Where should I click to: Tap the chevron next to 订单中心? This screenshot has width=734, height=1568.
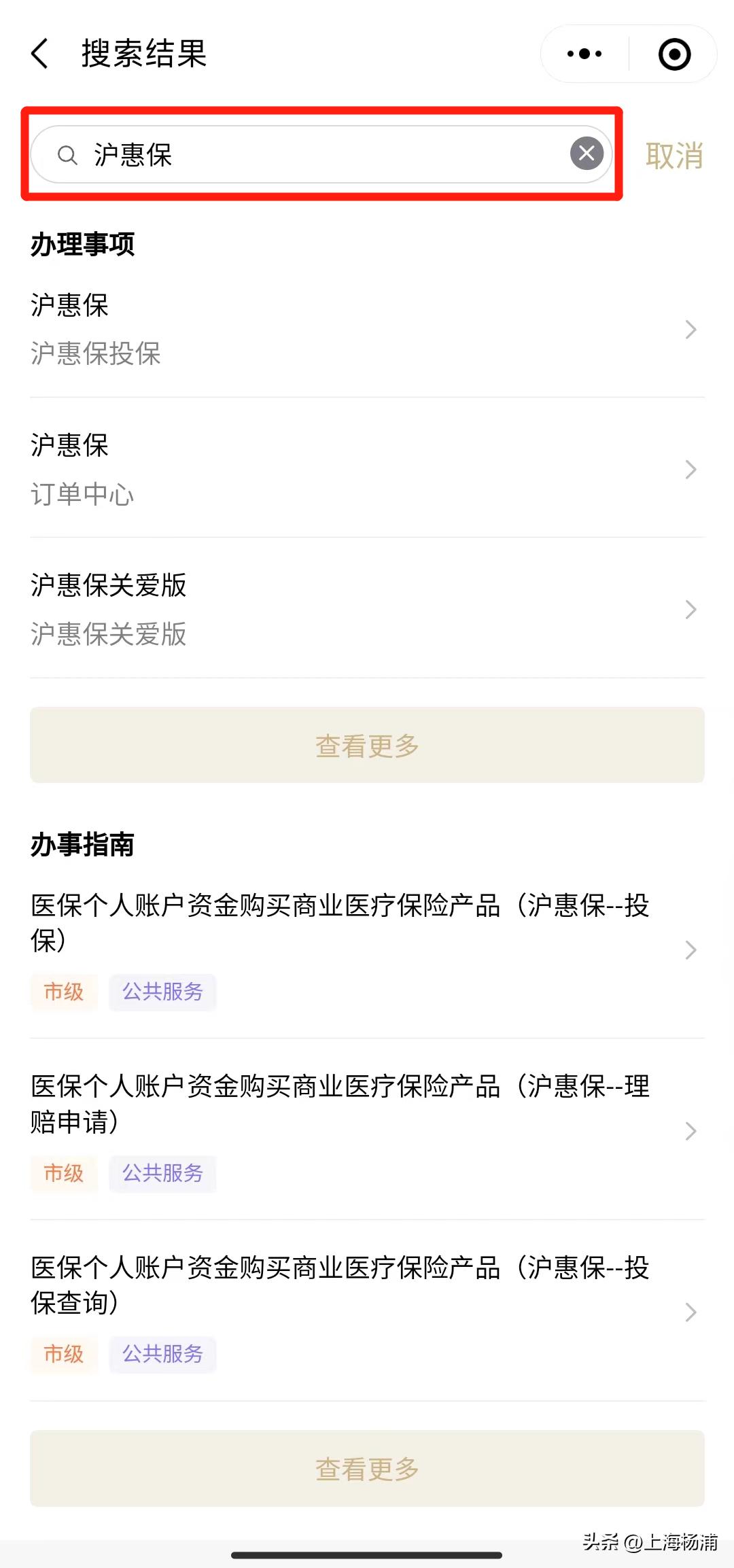pos(691,470)
